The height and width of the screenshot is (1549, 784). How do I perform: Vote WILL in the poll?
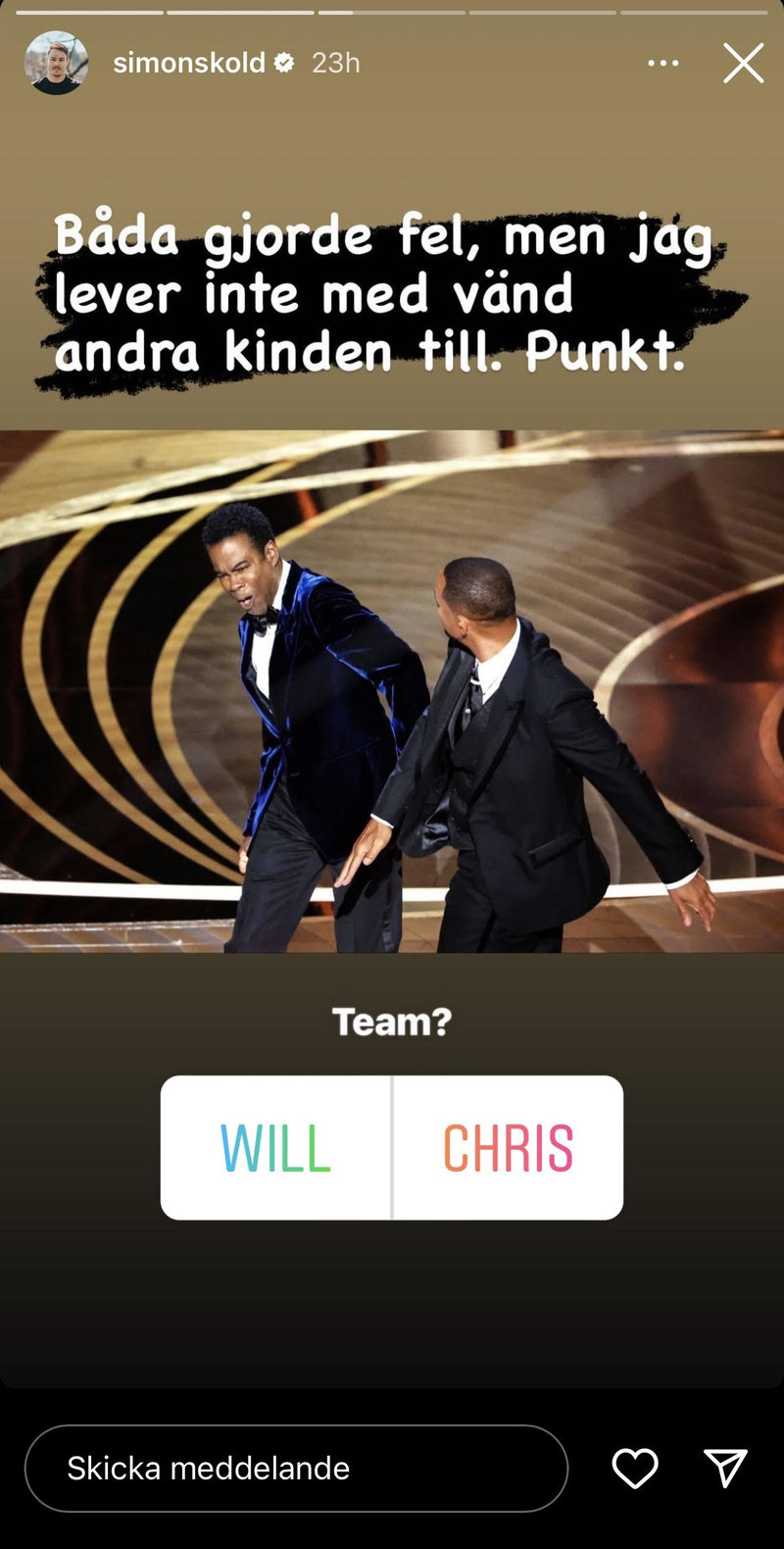pyautogui.click(x=275, y=1148)
